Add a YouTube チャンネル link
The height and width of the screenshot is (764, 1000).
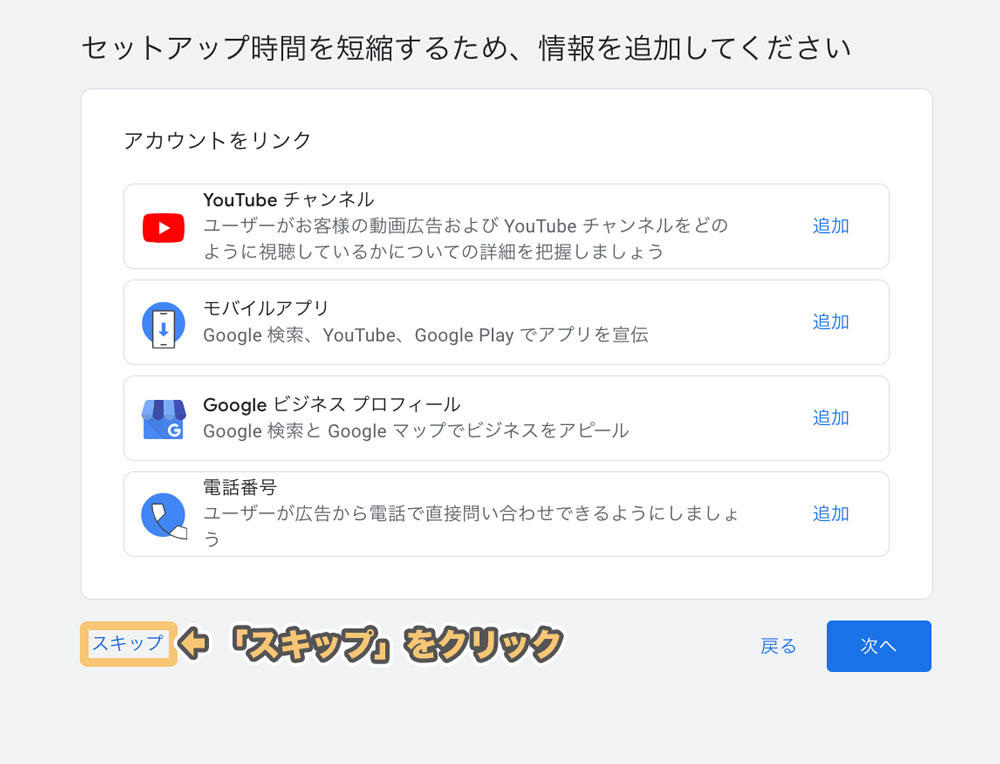click(830, 226)
